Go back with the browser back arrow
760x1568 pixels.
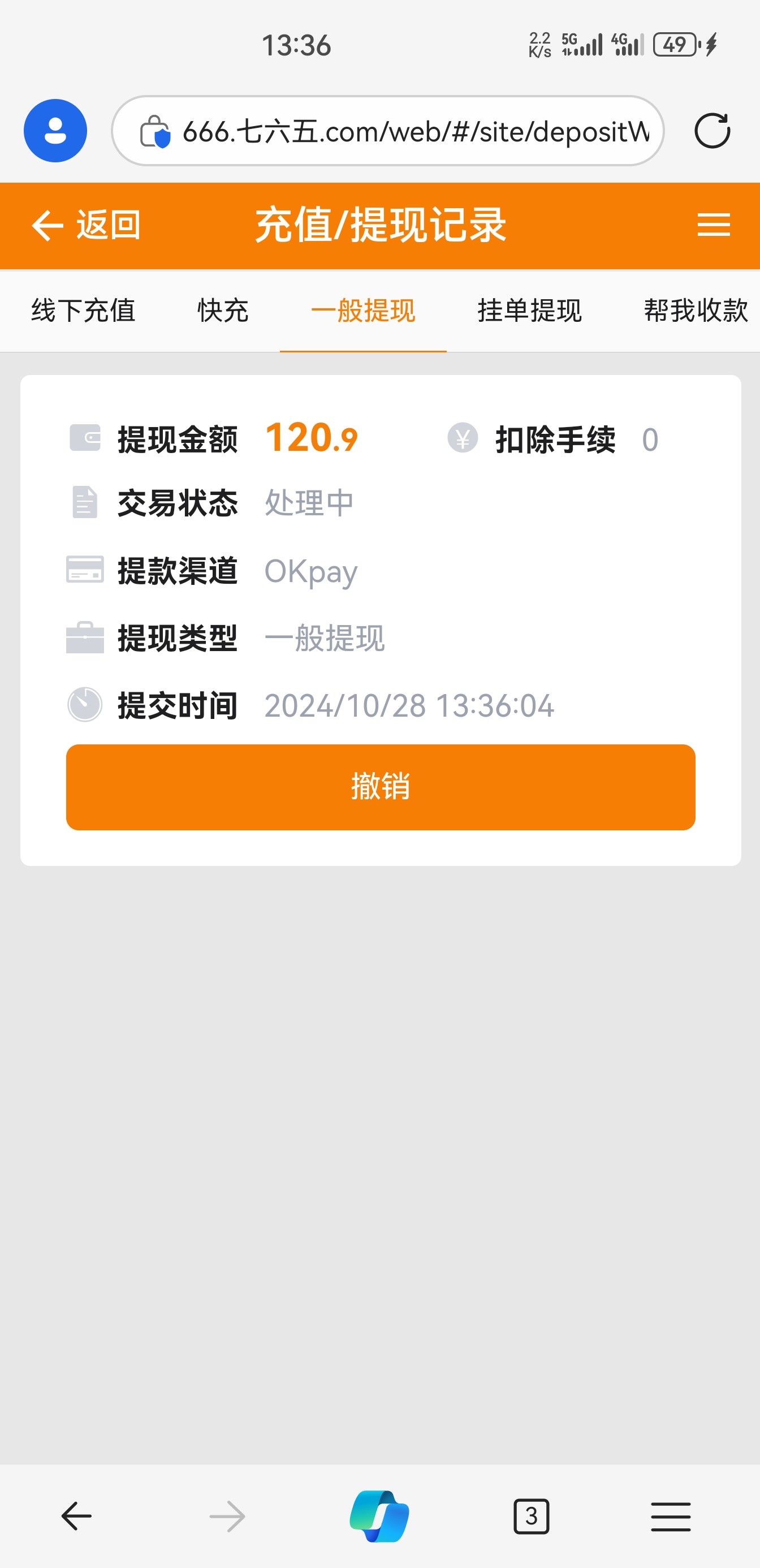[77, 1515]
